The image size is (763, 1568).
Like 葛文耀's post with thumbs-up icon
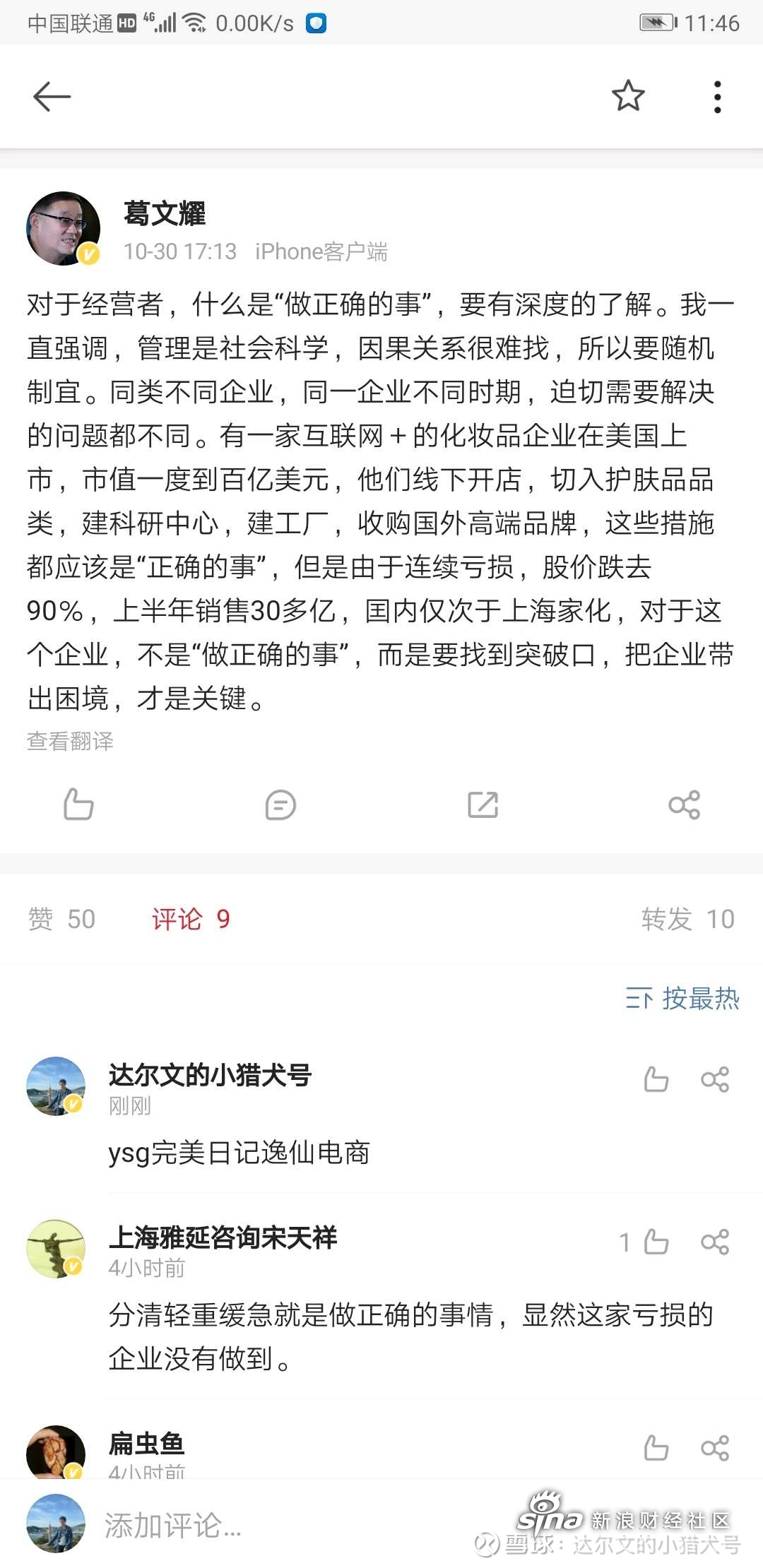[x=78, y=804]
